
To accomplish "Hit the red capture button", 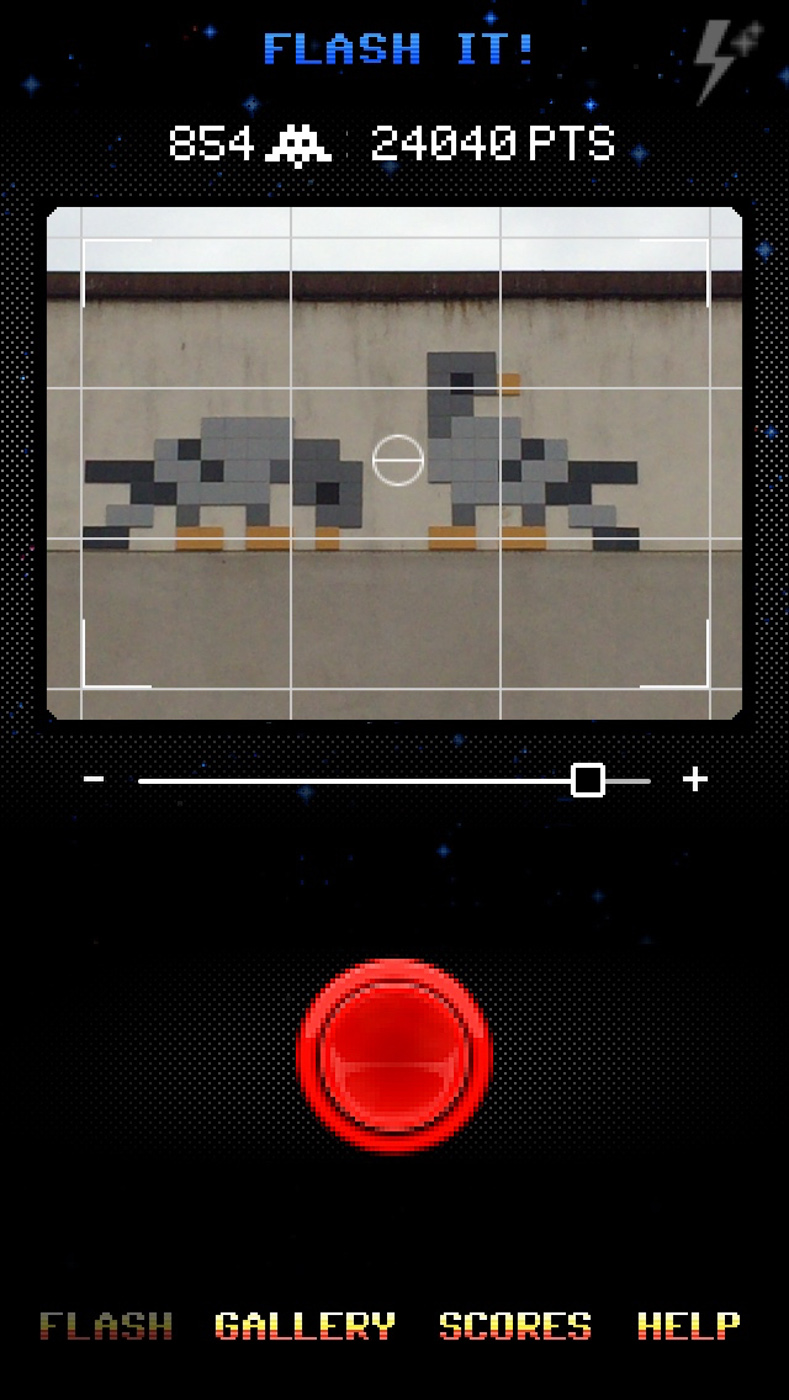I will 395,1055.
